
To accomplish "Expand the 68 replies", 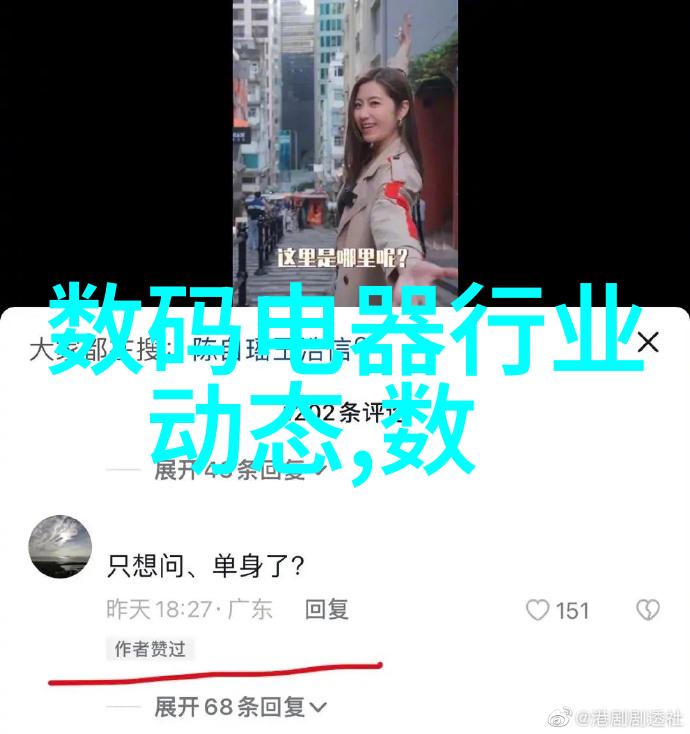I will click(240, 708).
